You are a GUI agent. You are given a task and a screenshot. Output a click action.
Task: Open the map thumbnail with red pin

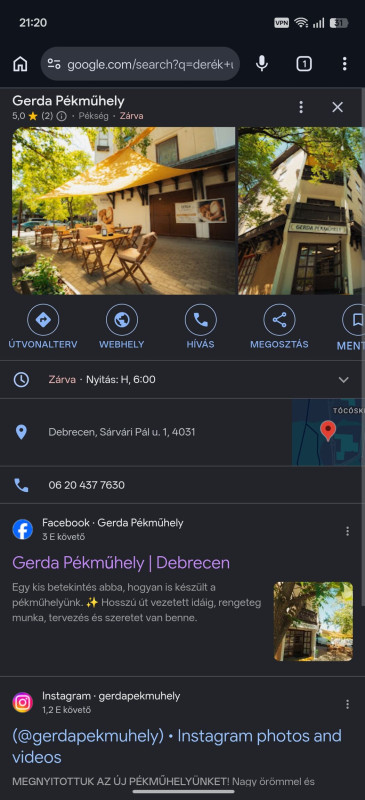click(x=328, y=432)
